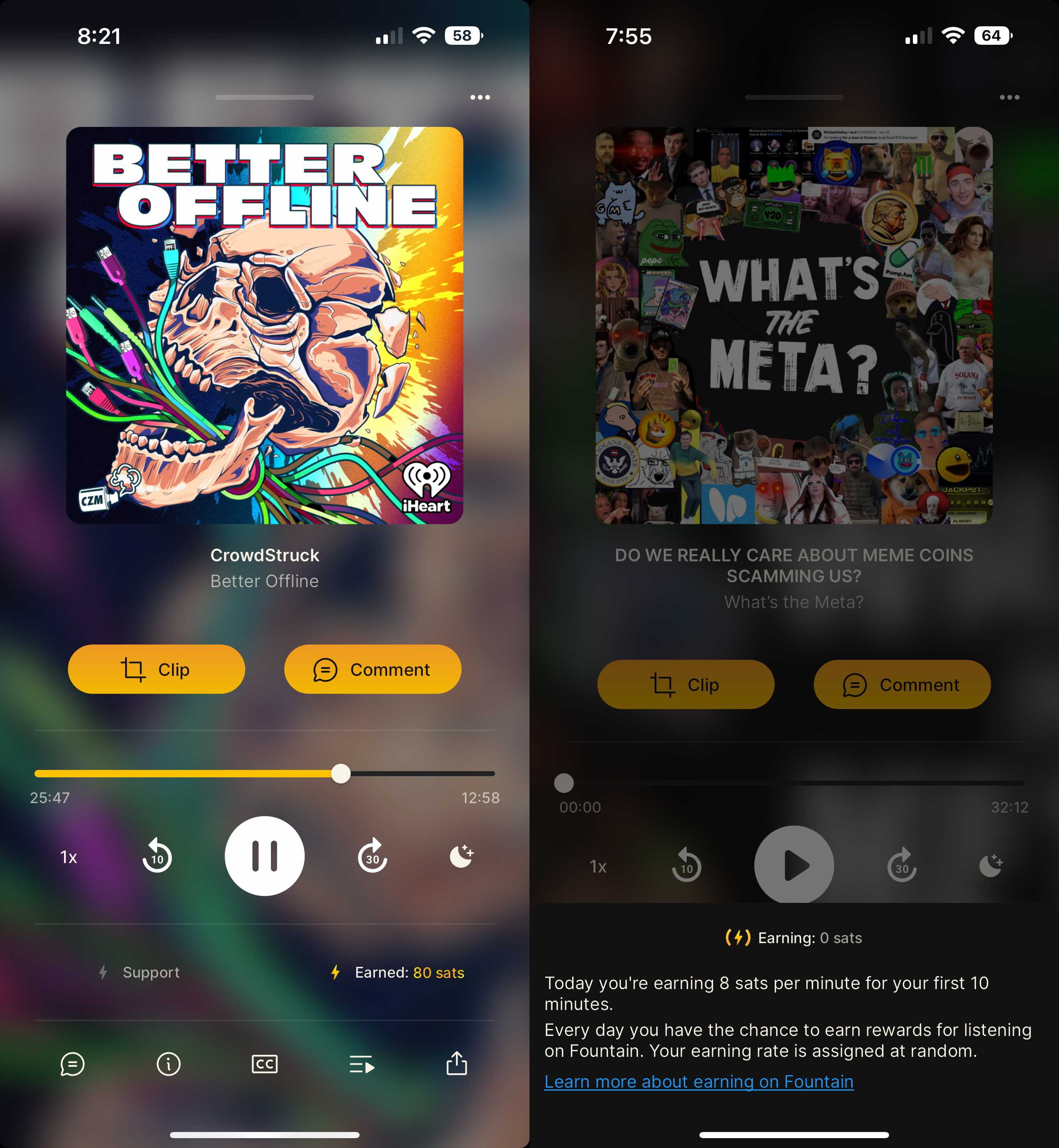1059x1148 pixels.
Task: Open Learn more about earning on Fountain
Action: [699, 1081]
